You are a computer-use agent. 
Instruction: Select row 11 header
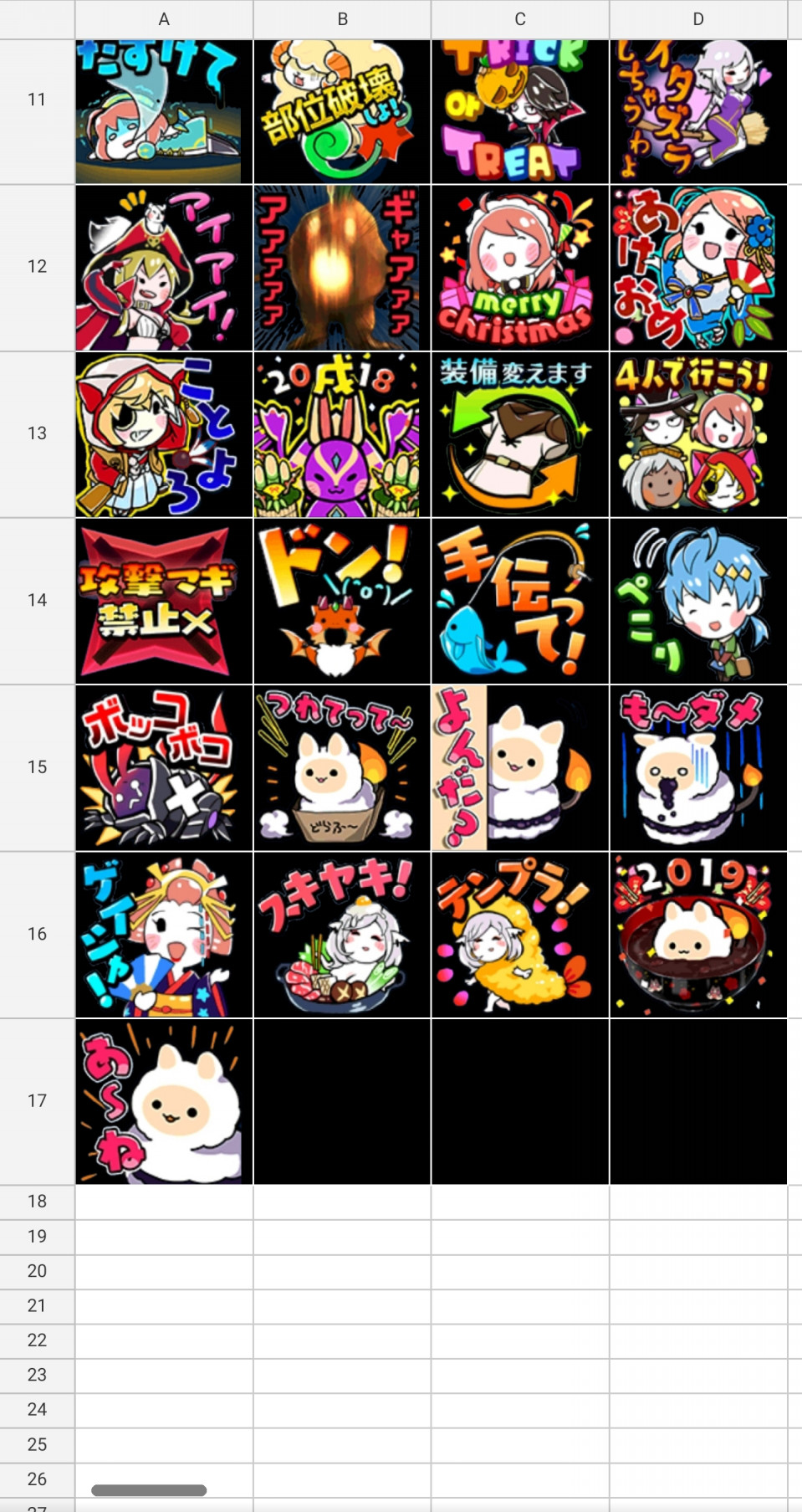[37, 100]
